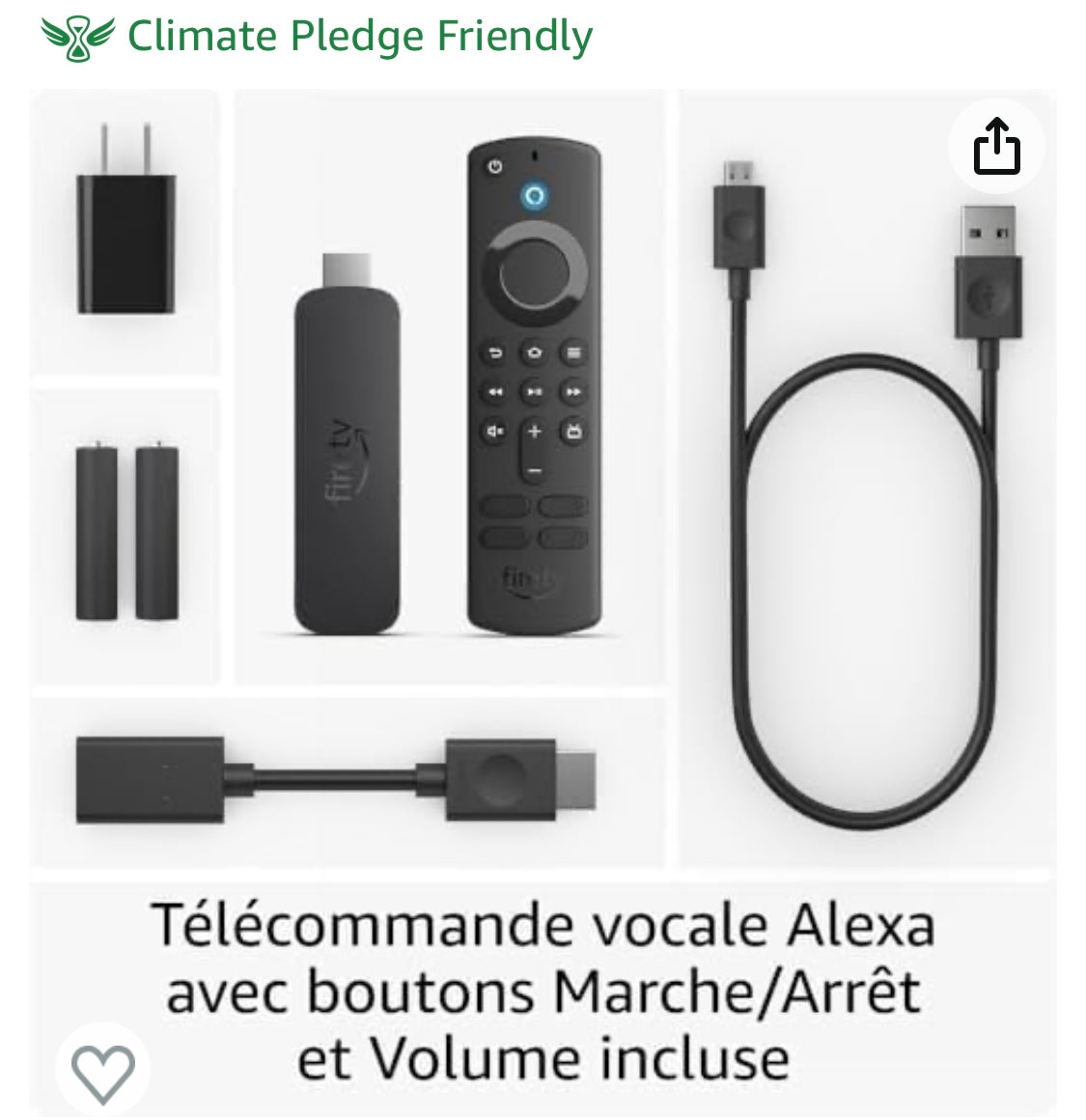
Task: Select the rewind icon on the remote
Action: 494,392
